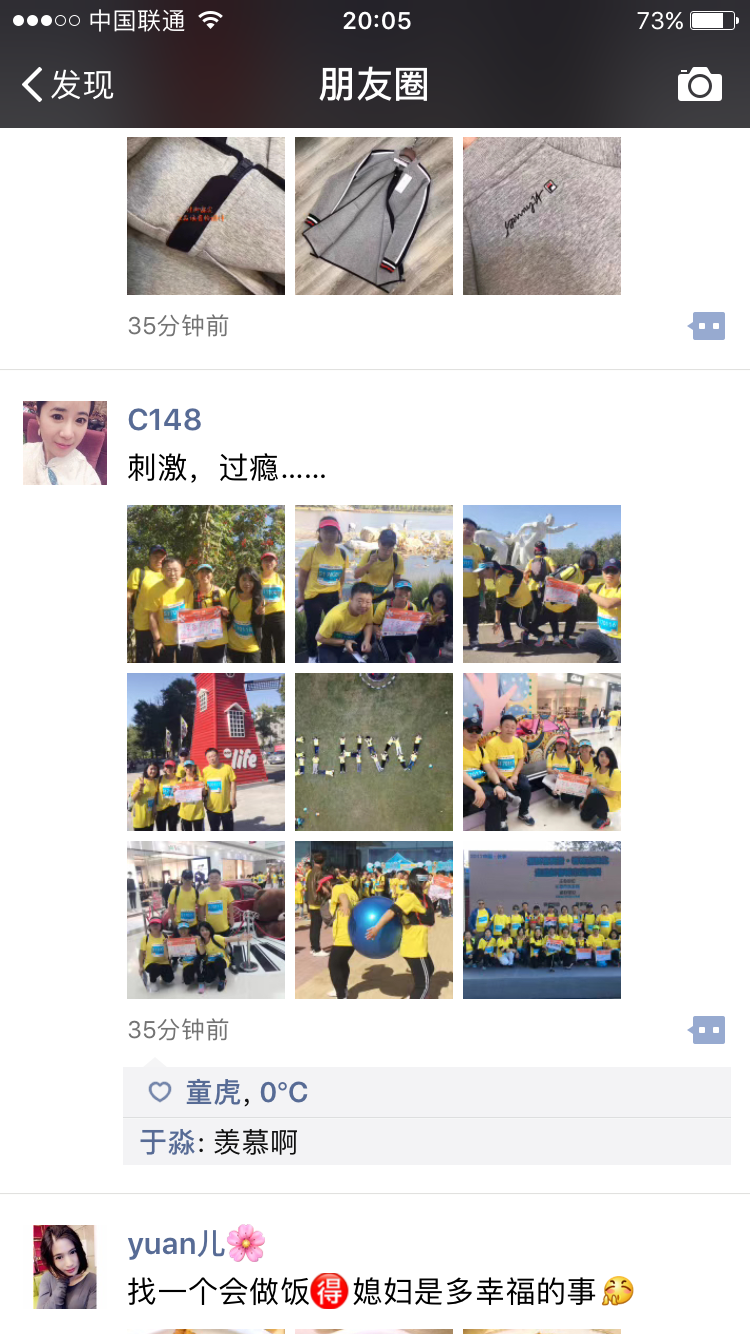View C148's aerial photo of letters on grass
The height and width of the screenshot is (1334, 750).
click(x=374, y=752)
